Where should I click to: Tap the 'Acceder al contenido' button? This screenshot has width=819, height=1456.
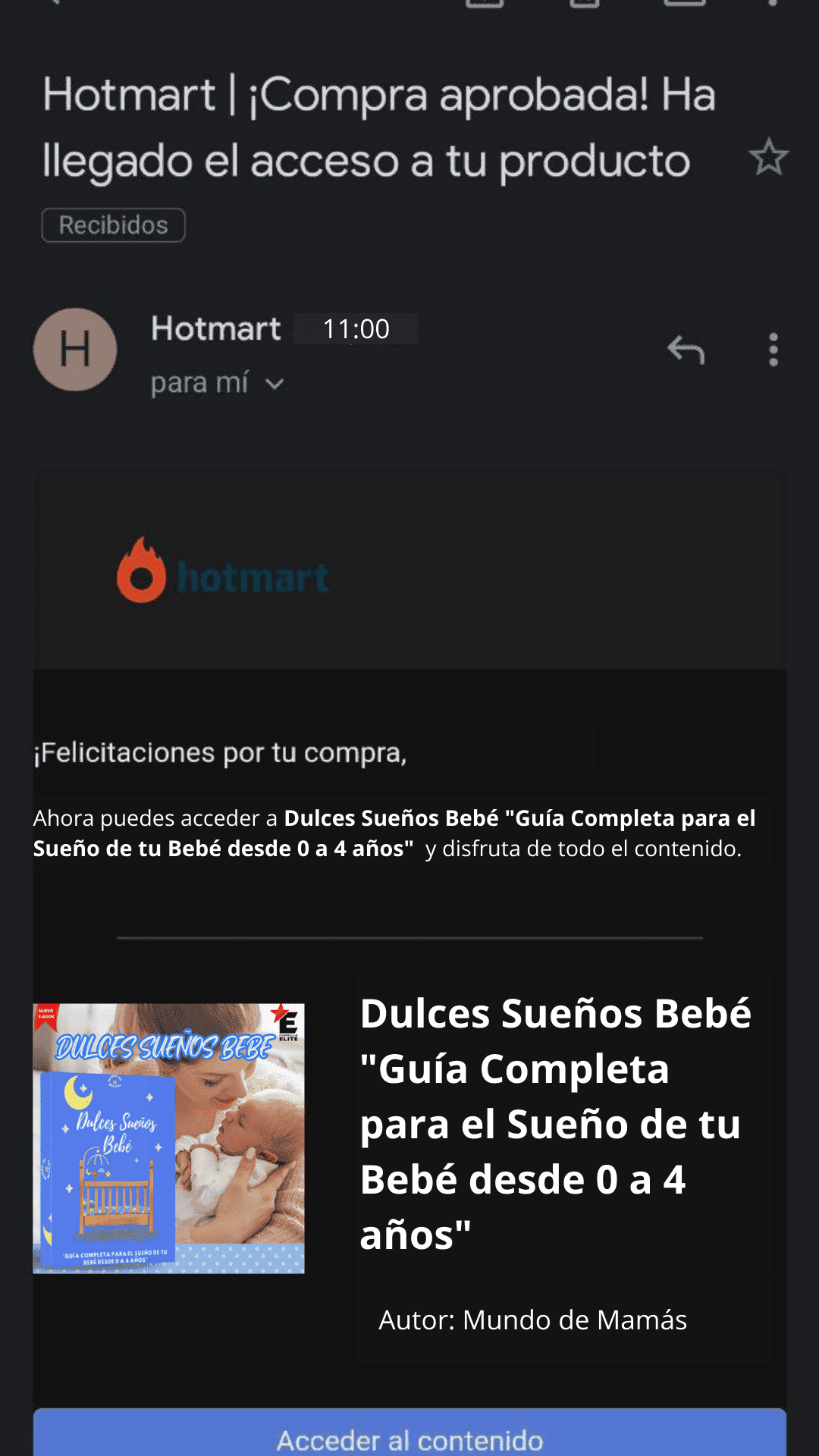pyautogui.click(x=409, y=1436)
